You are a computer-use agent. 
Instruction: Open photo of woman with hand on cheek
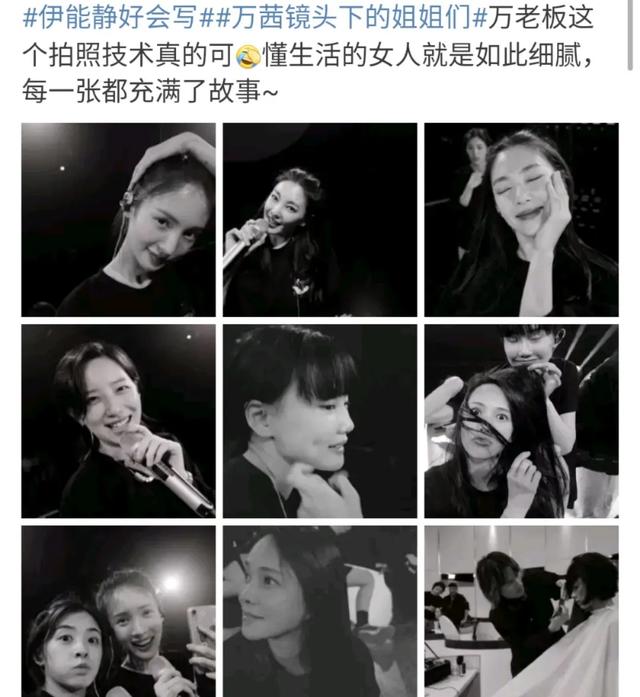tap(521, 219)
